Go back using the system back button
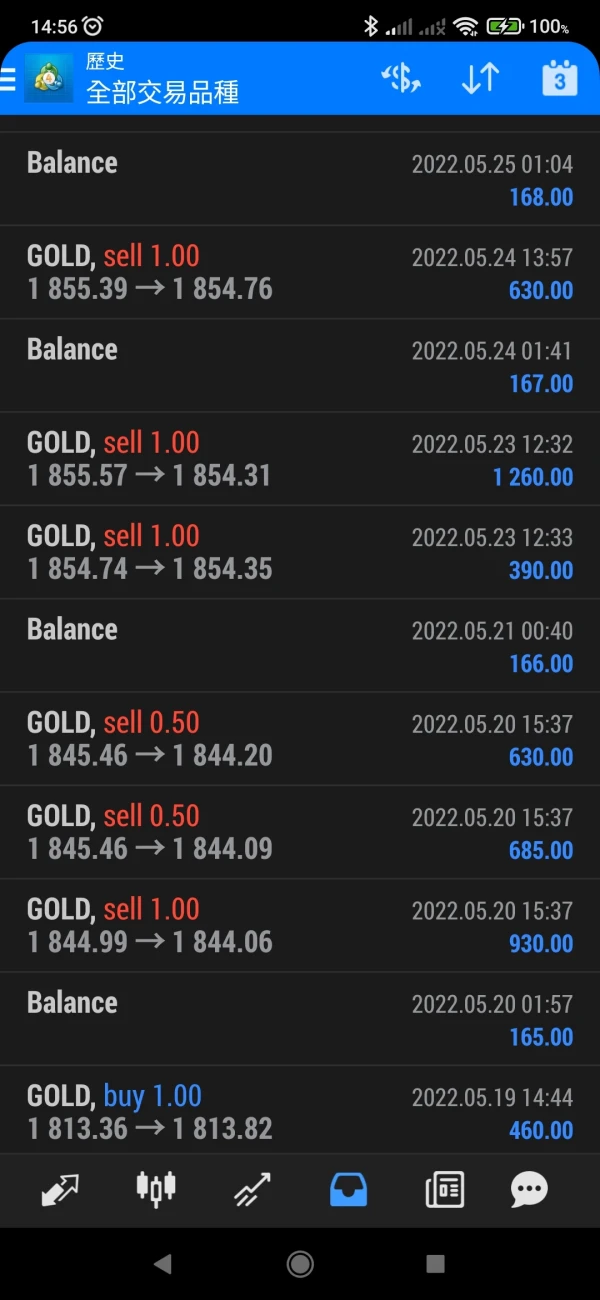The width and height of the screenshot is (600, 1300). coord(162,1264)
